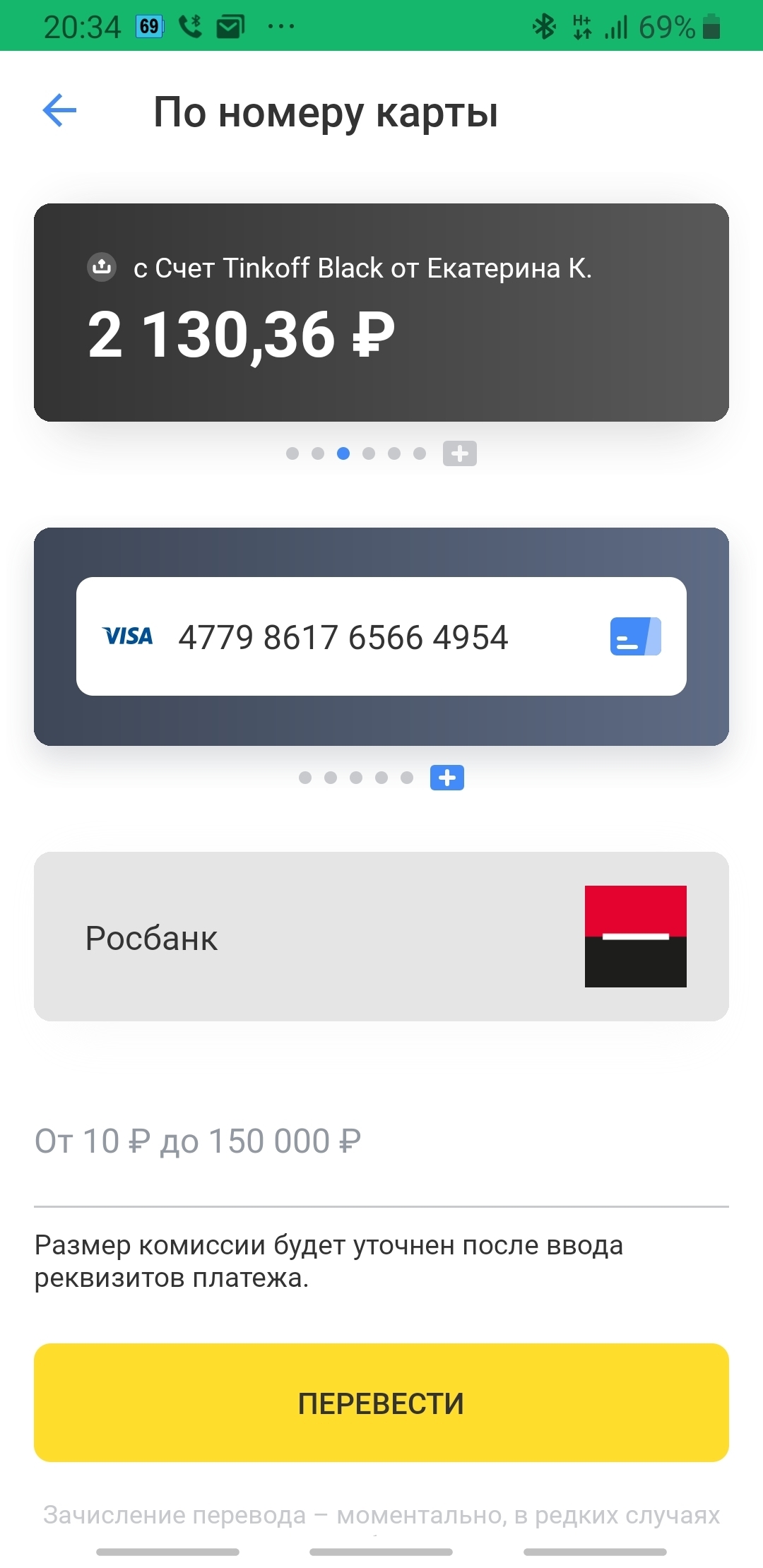Tap the ПЕРЕВЕСТИ button

pos(381,1403)
